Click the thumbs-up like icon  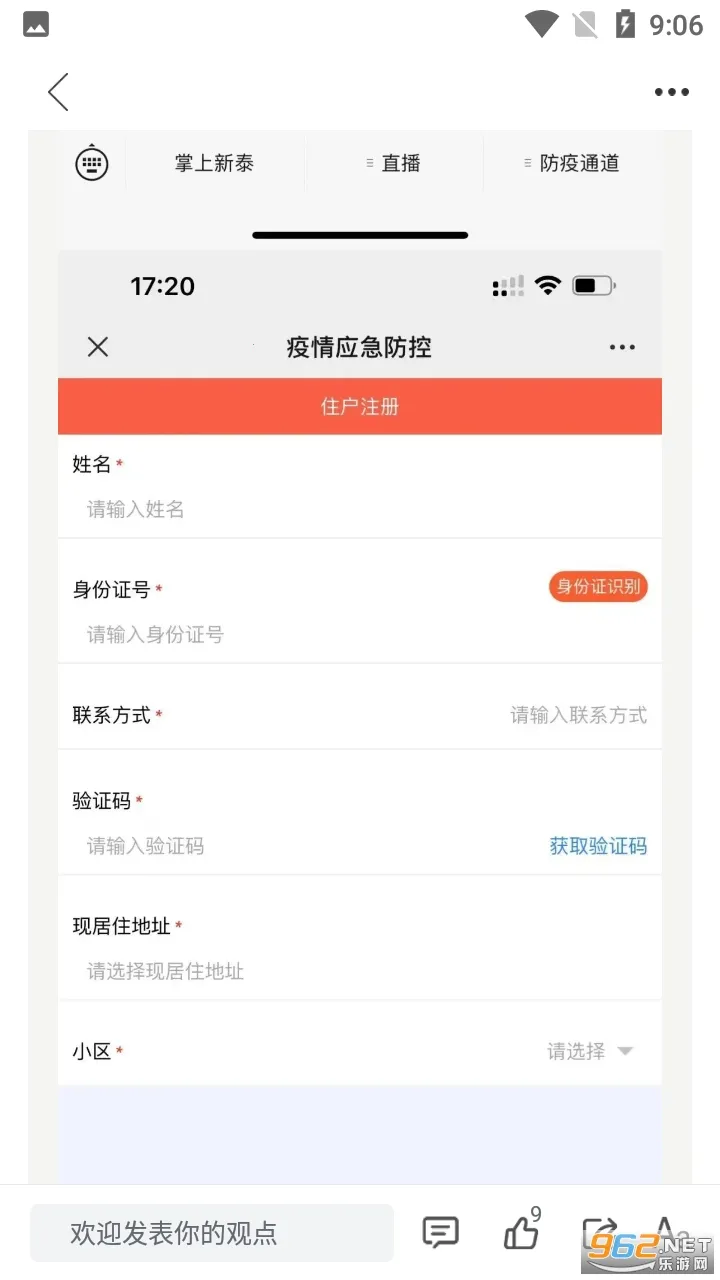522,1232
